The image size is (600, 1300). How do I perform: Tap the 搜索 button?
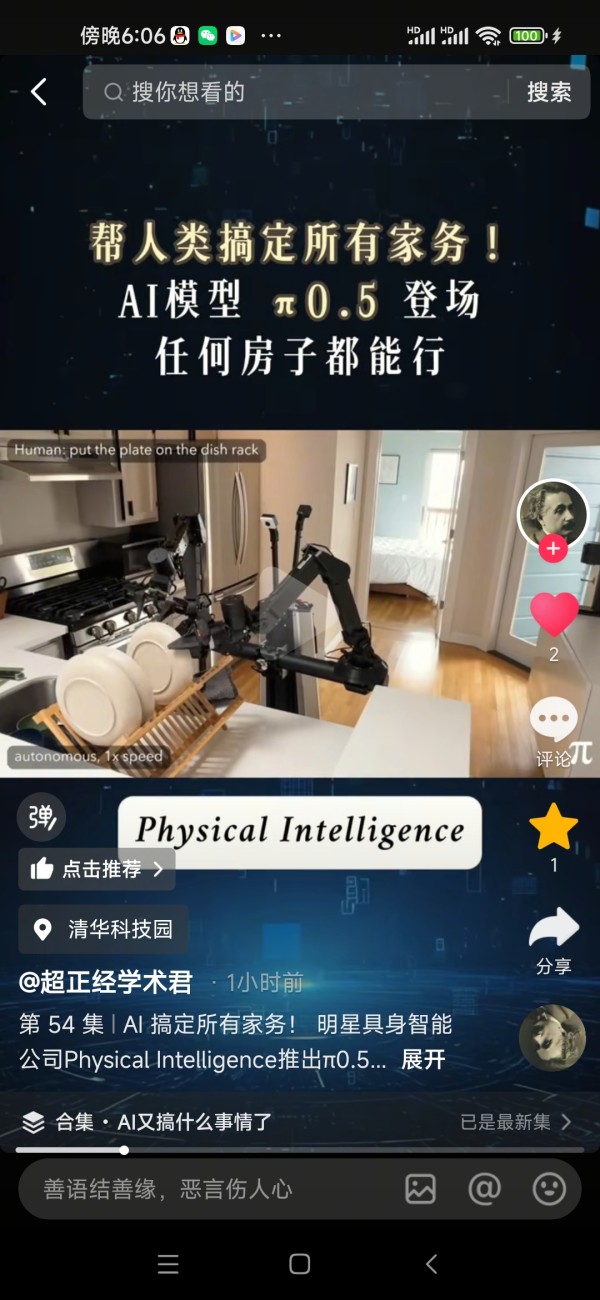(x=549, y=92)
